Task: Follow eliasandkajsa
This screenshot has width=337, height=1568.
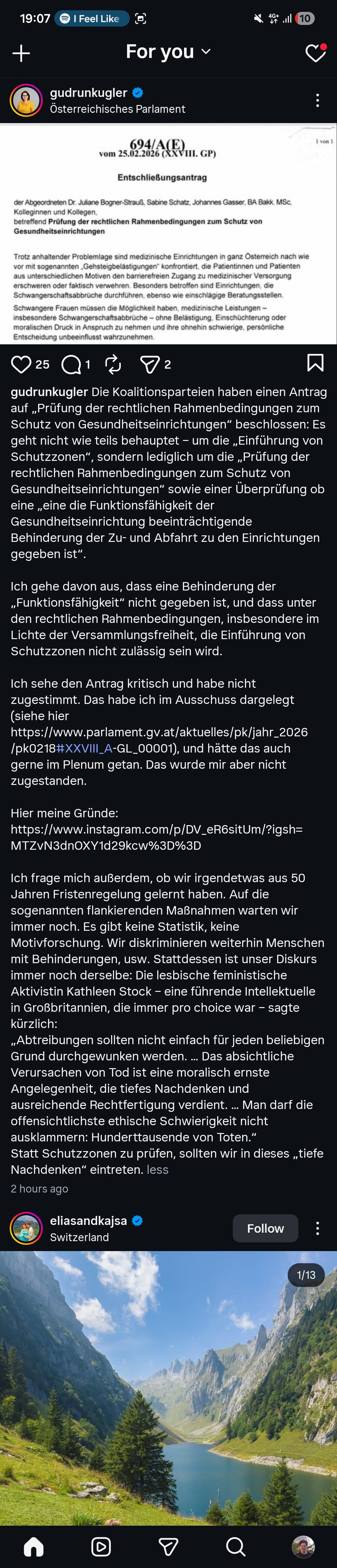Action: [265, 1228]
